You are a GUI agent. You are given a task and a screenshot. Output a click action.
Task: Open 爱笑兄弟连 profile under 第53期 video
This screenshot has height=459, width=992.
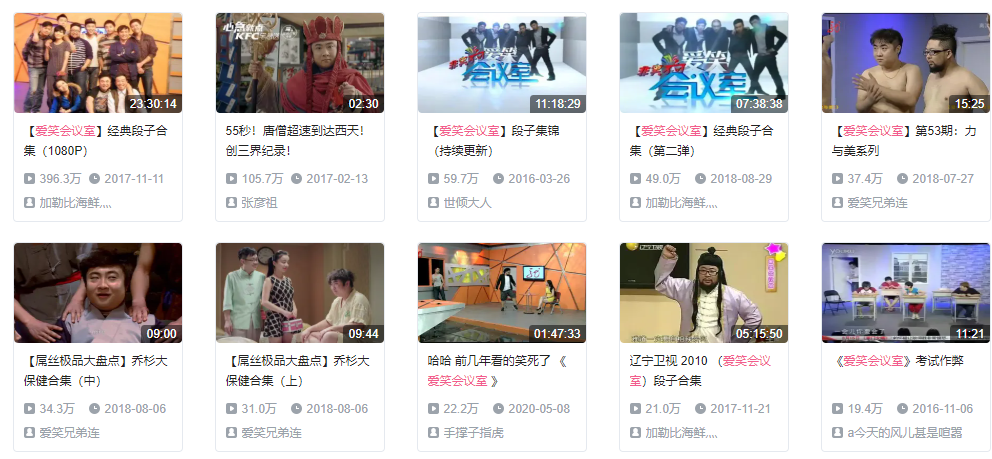(x=877, y=202)
